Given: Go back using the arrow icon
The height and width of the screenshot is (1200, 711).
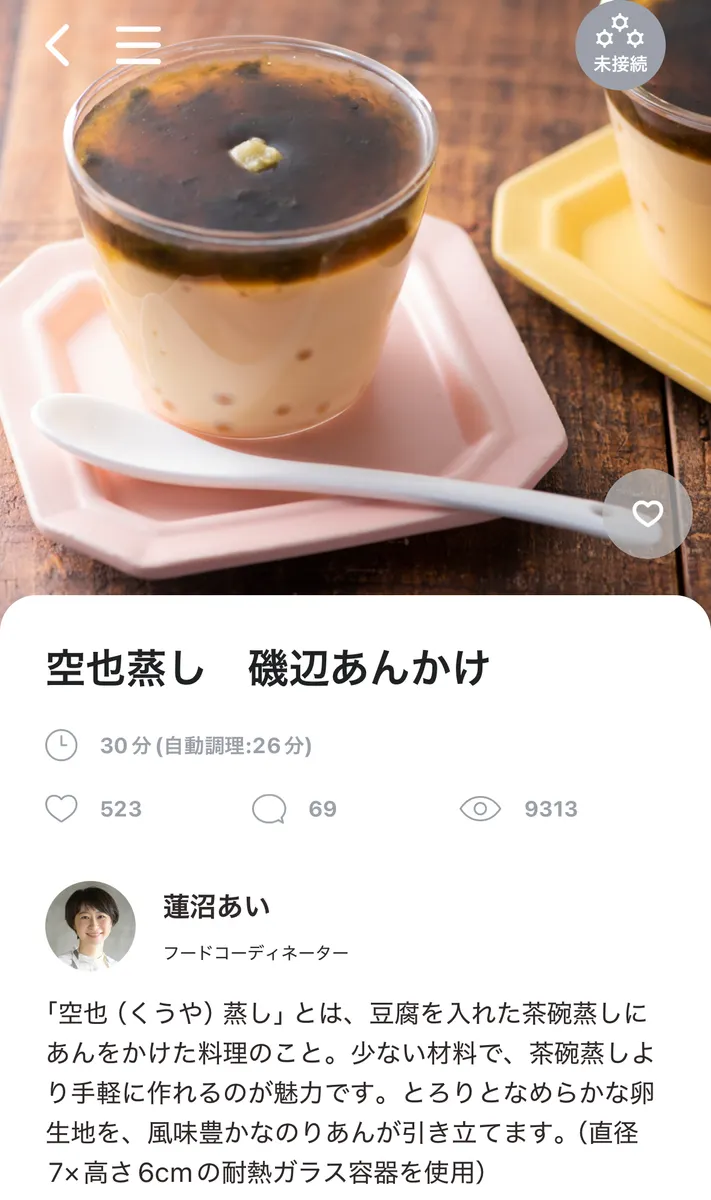Looking at the screenshot, I should [58, 45].
